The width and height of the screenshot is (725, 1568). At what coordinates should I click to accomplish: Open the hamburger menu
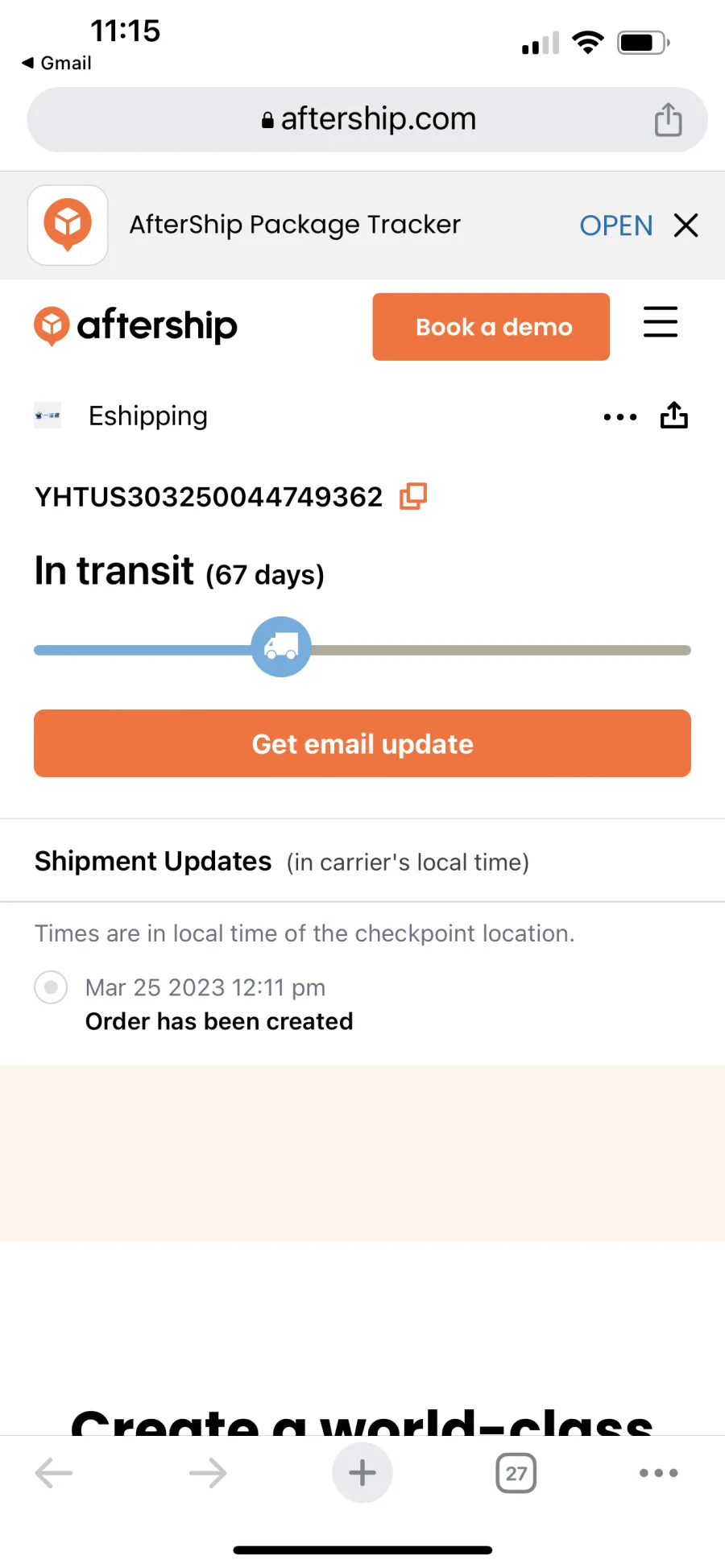coord(661,322)
